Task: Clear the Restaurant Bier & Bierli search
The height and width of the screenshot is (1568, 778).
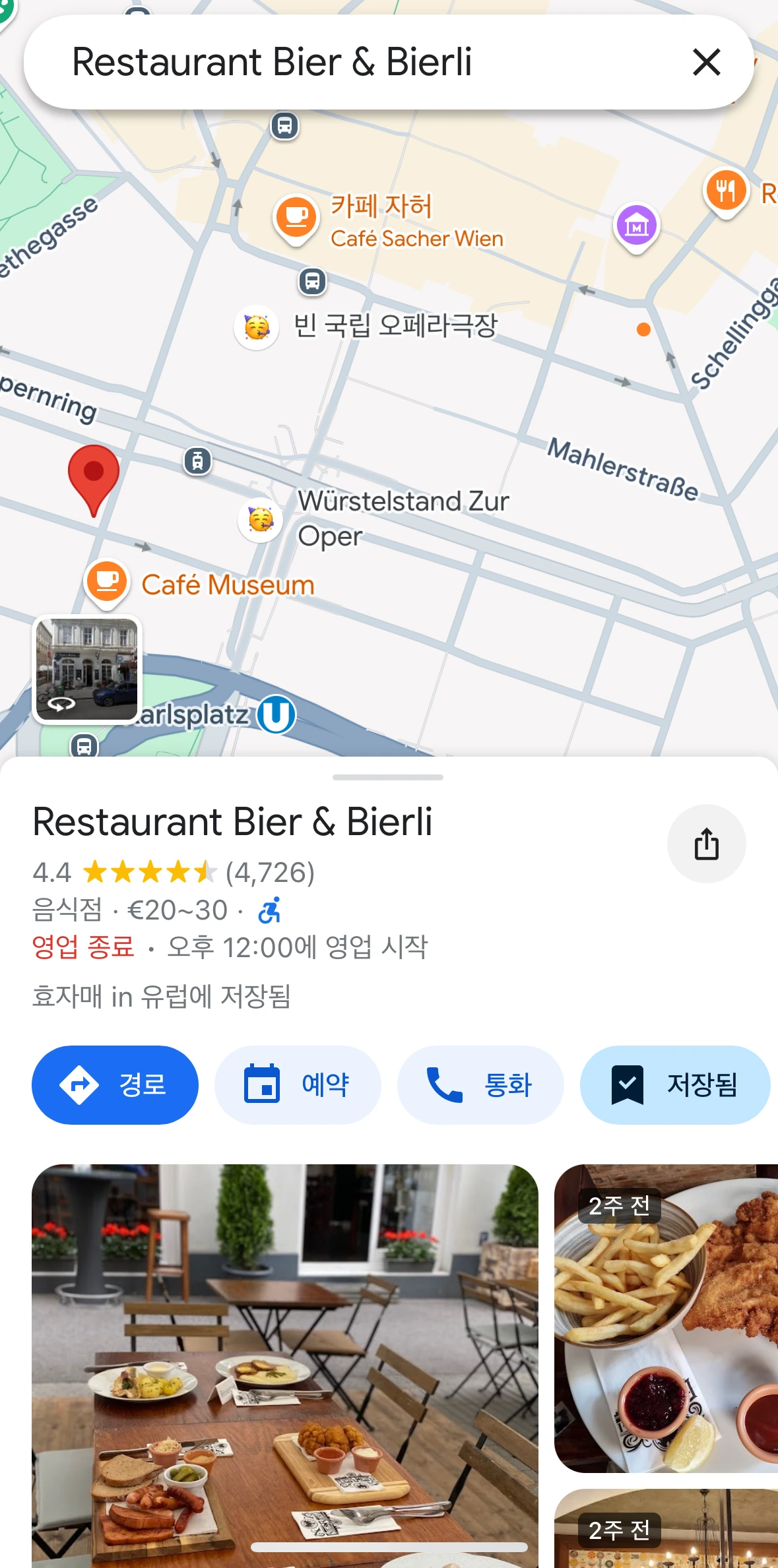Action: click(706, 63)
